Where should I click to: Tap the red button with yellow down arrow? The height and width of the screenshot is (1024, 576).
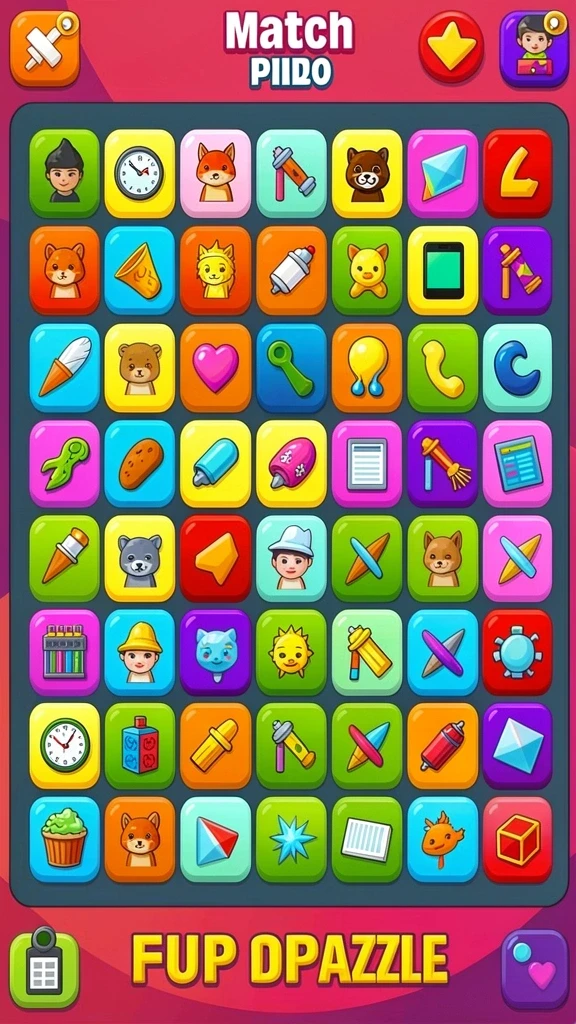click(451, 46)
